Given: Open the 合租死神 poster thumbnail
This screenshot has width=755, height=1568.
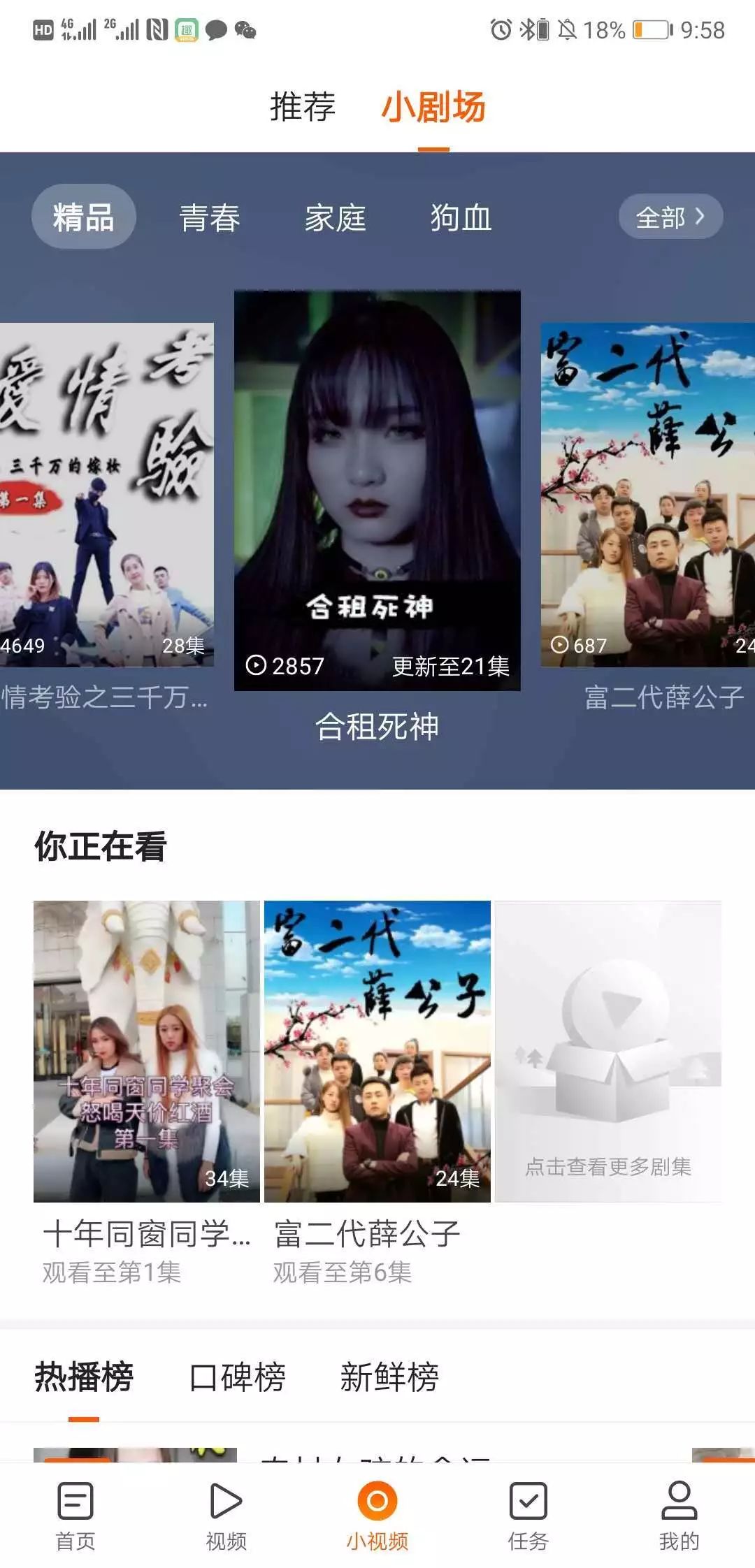Looking at the screenshot, I should tap(377, 489).
